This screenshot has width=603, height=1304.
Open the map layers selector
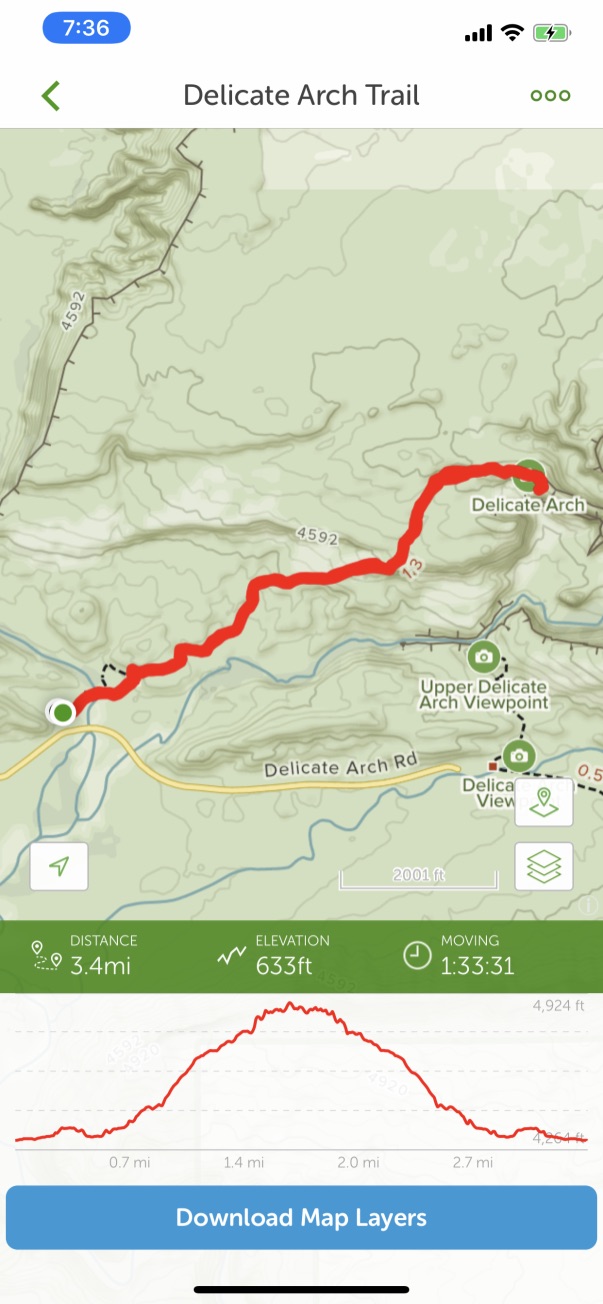coord(544,866)
